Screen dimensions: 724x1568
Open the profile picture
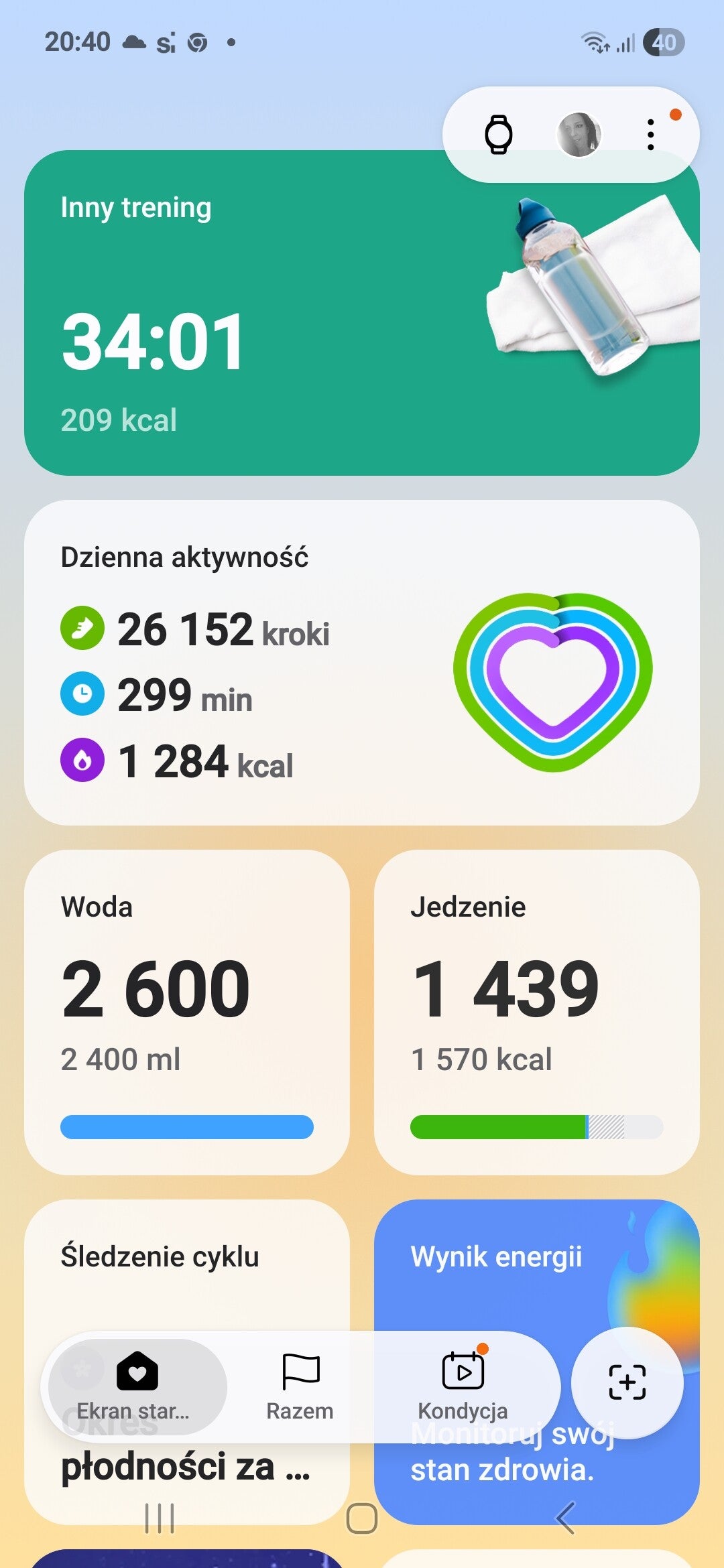(579, 135)
